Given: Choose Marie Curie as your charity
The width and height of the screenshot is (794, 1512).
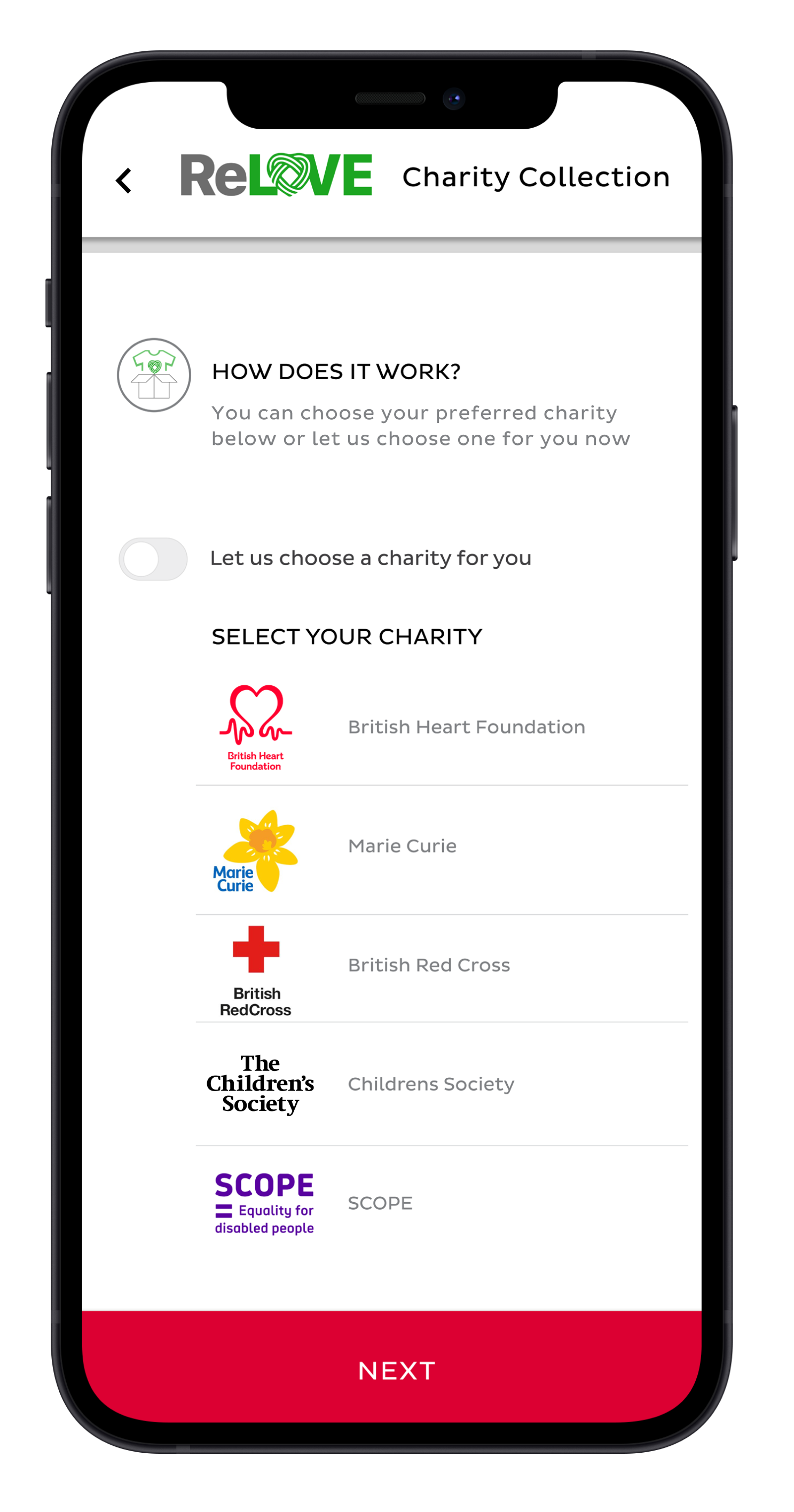Looking at the screenshot, I should [x=441, y=850].
